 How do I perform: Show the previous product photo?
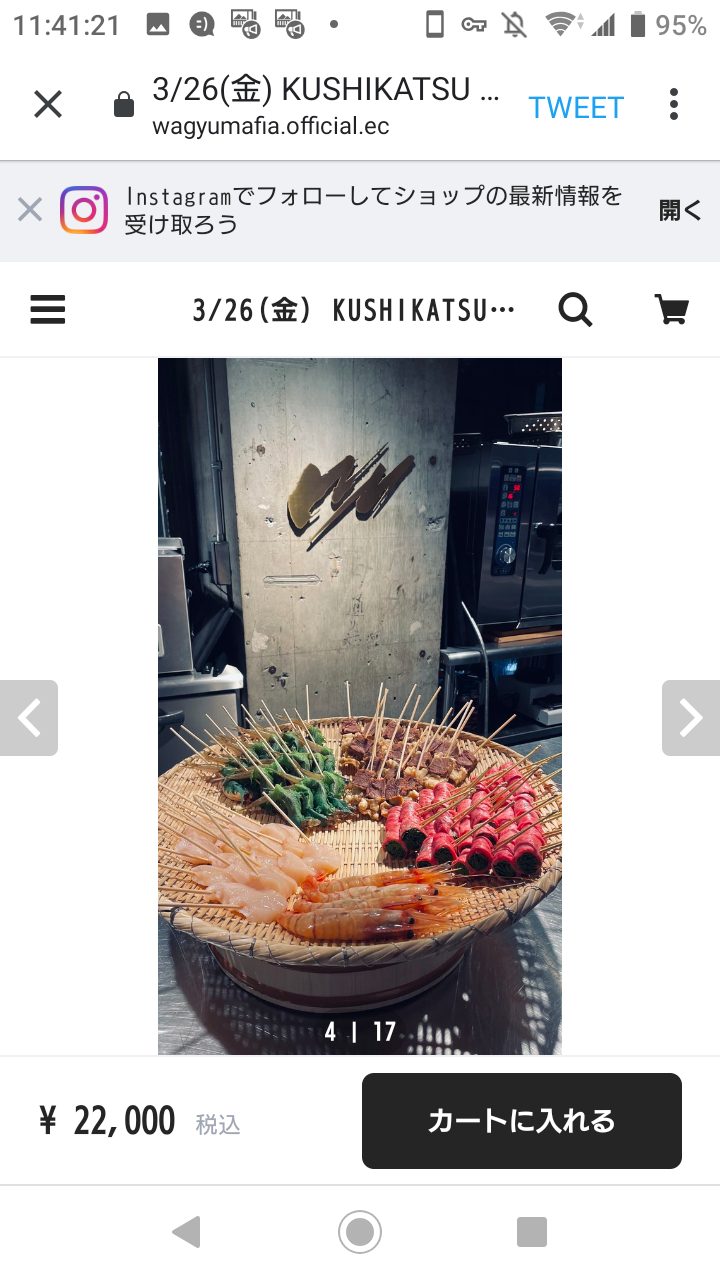tap(29, 718)
